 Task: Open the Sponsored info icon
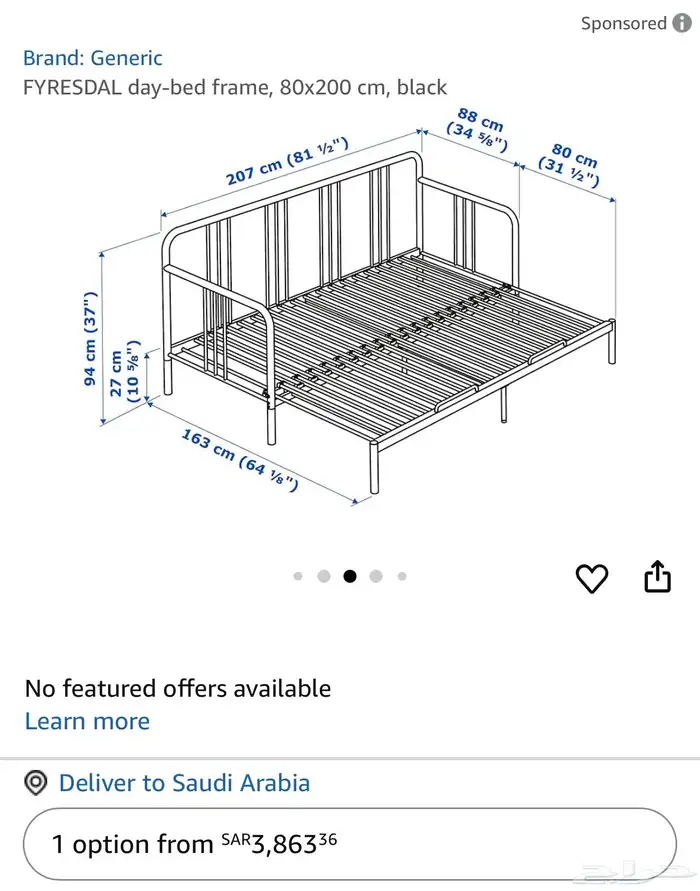[683, 23]
